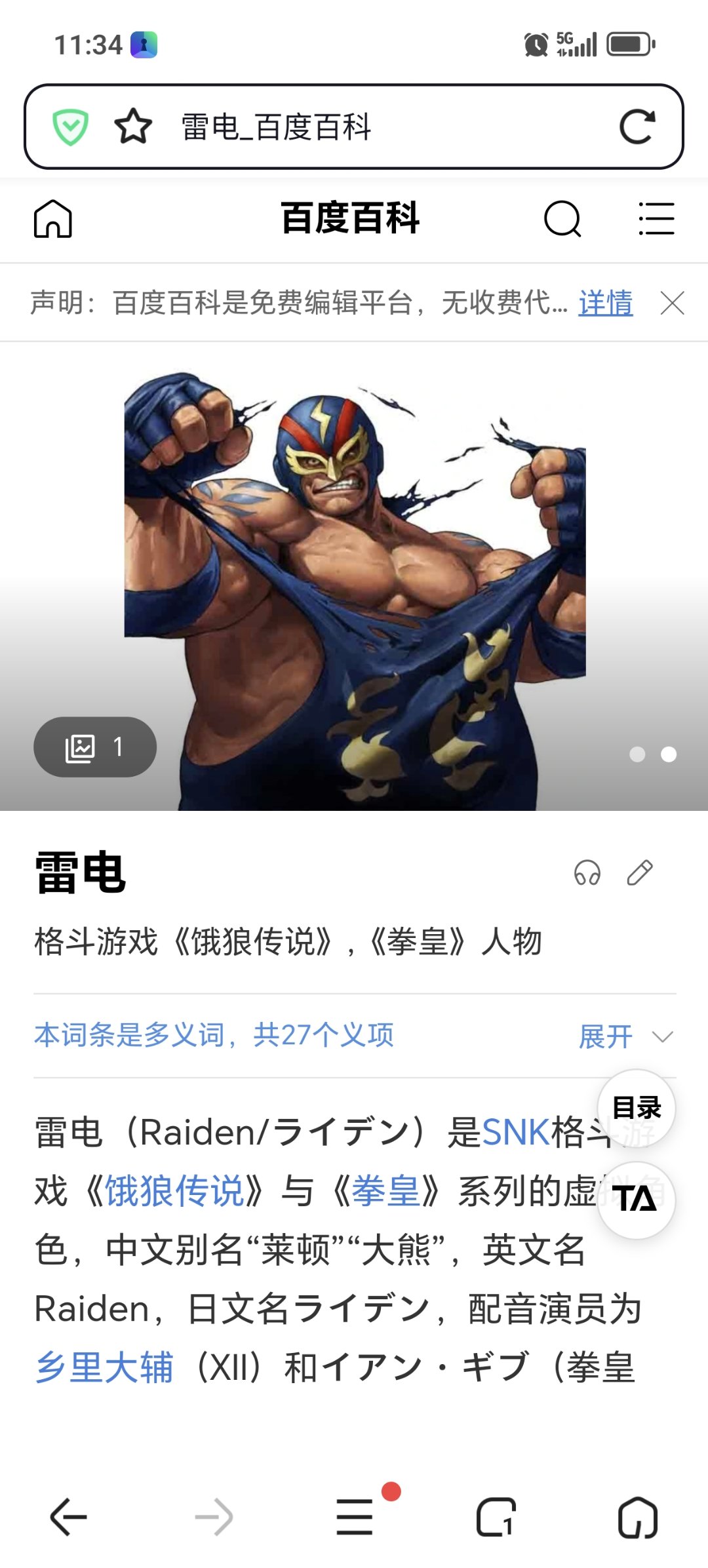Open the Baike list menu icon

(x=656, y=219)
